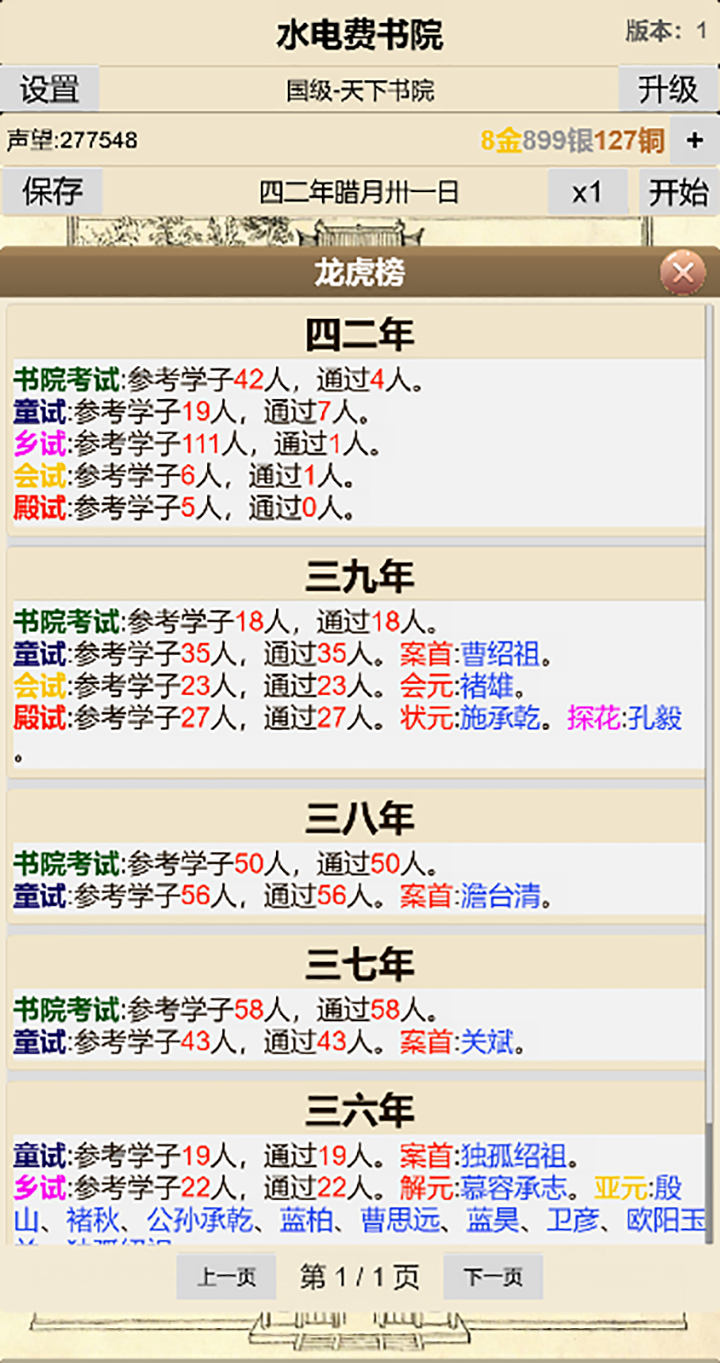Change the x1 speed multiplier
Viewport: 720px width, 1363px height.
(x=587, y=192)
